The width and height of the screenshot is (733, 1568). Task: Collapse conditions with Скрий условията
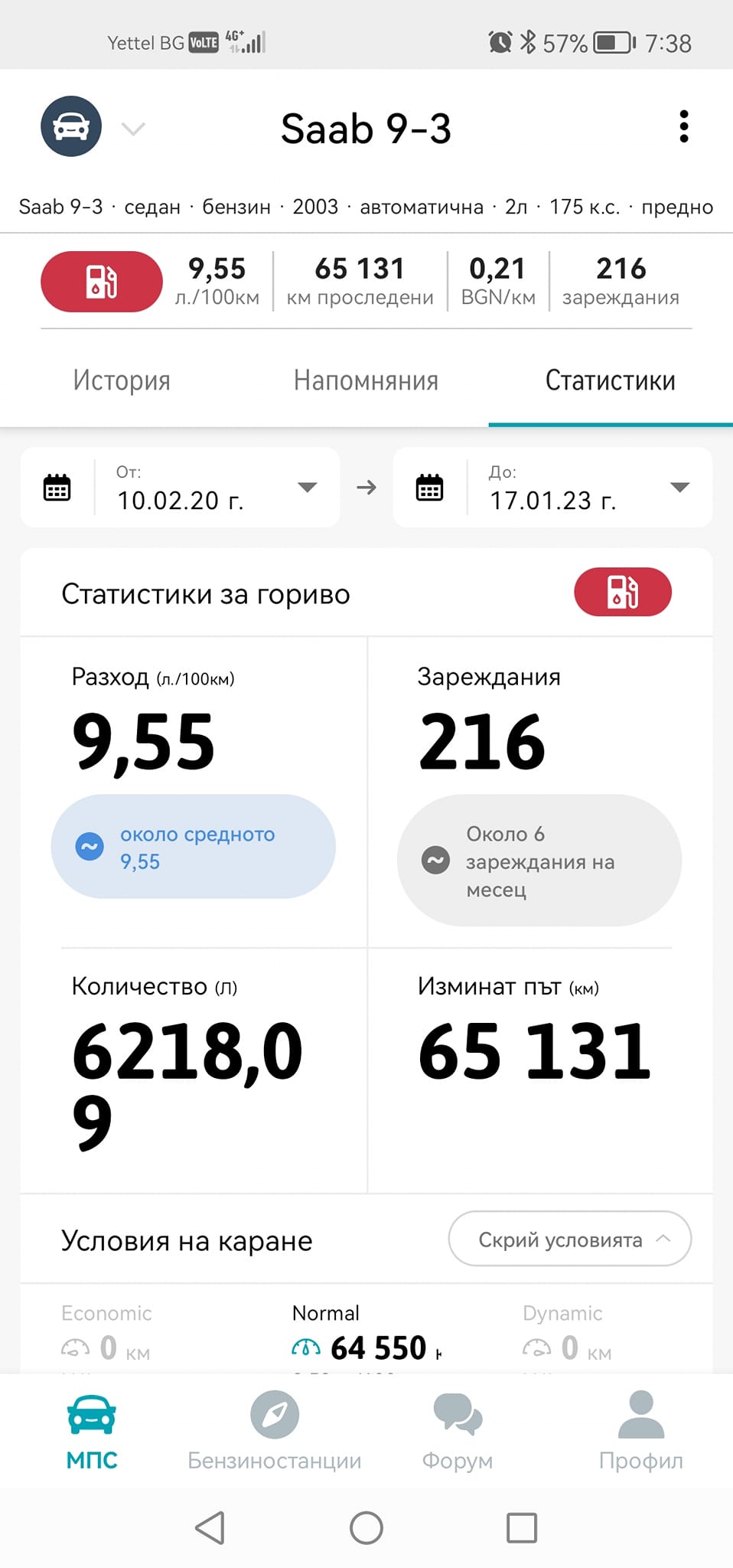(569, 1239)
